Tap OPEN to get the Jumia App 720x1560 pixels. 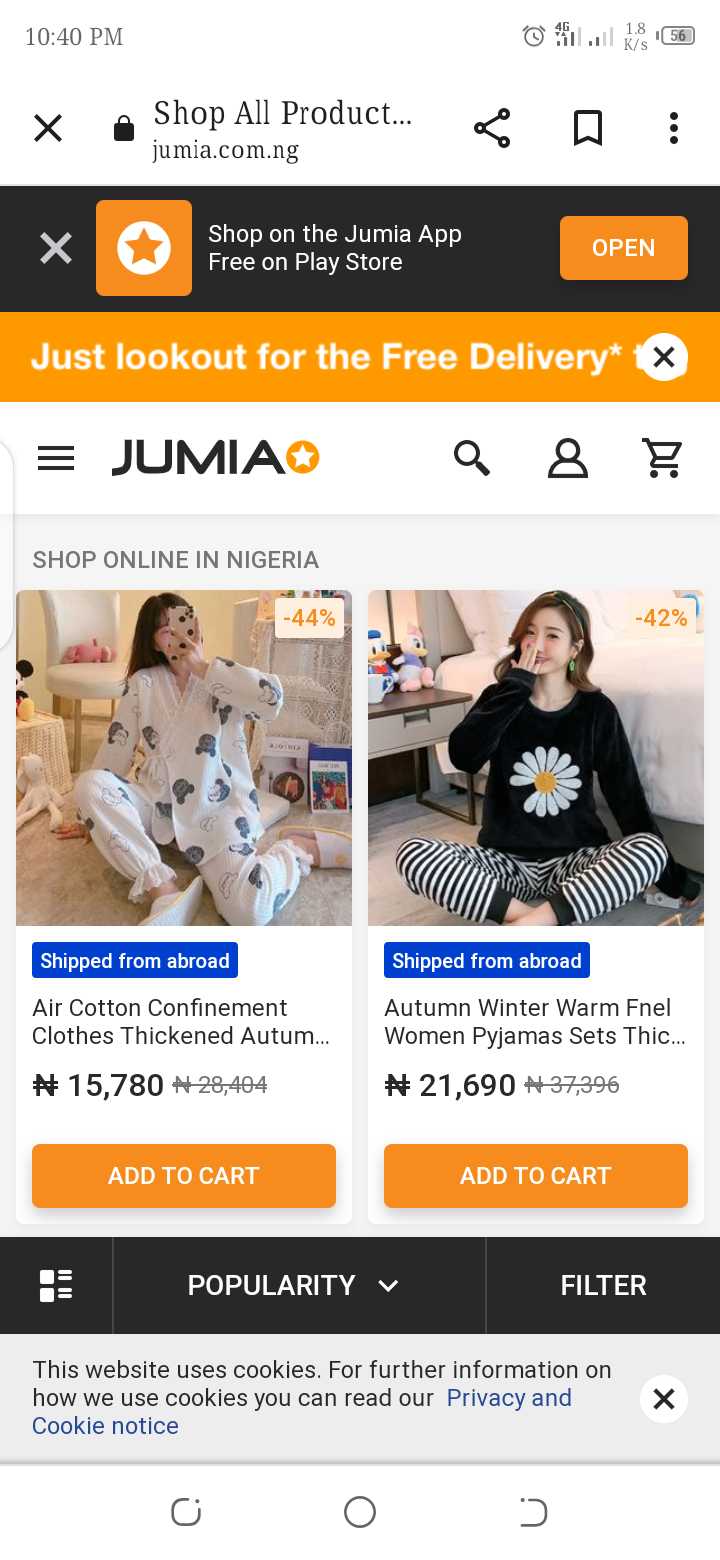(x=623, y=248)
